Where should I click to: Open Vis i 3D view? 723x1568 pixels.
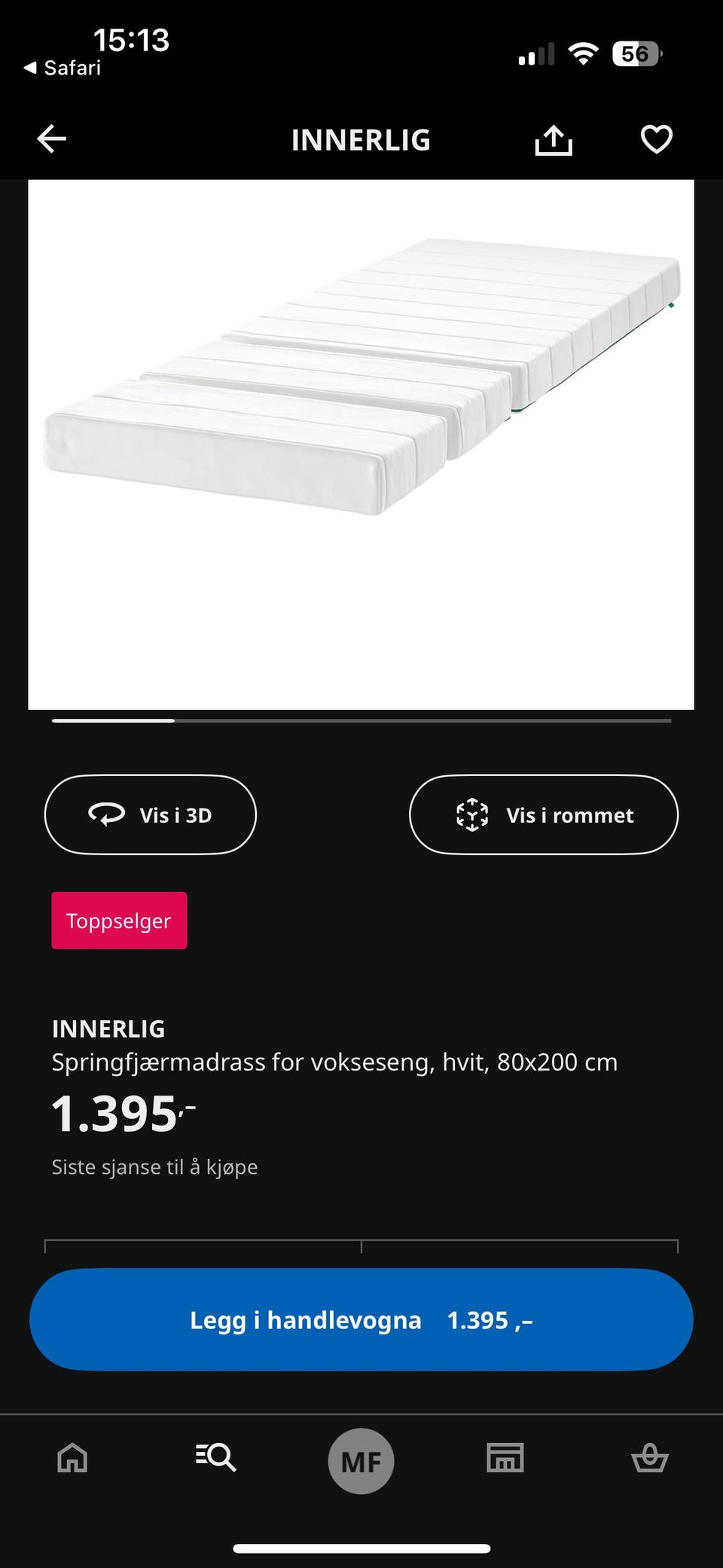pos(150,815)
